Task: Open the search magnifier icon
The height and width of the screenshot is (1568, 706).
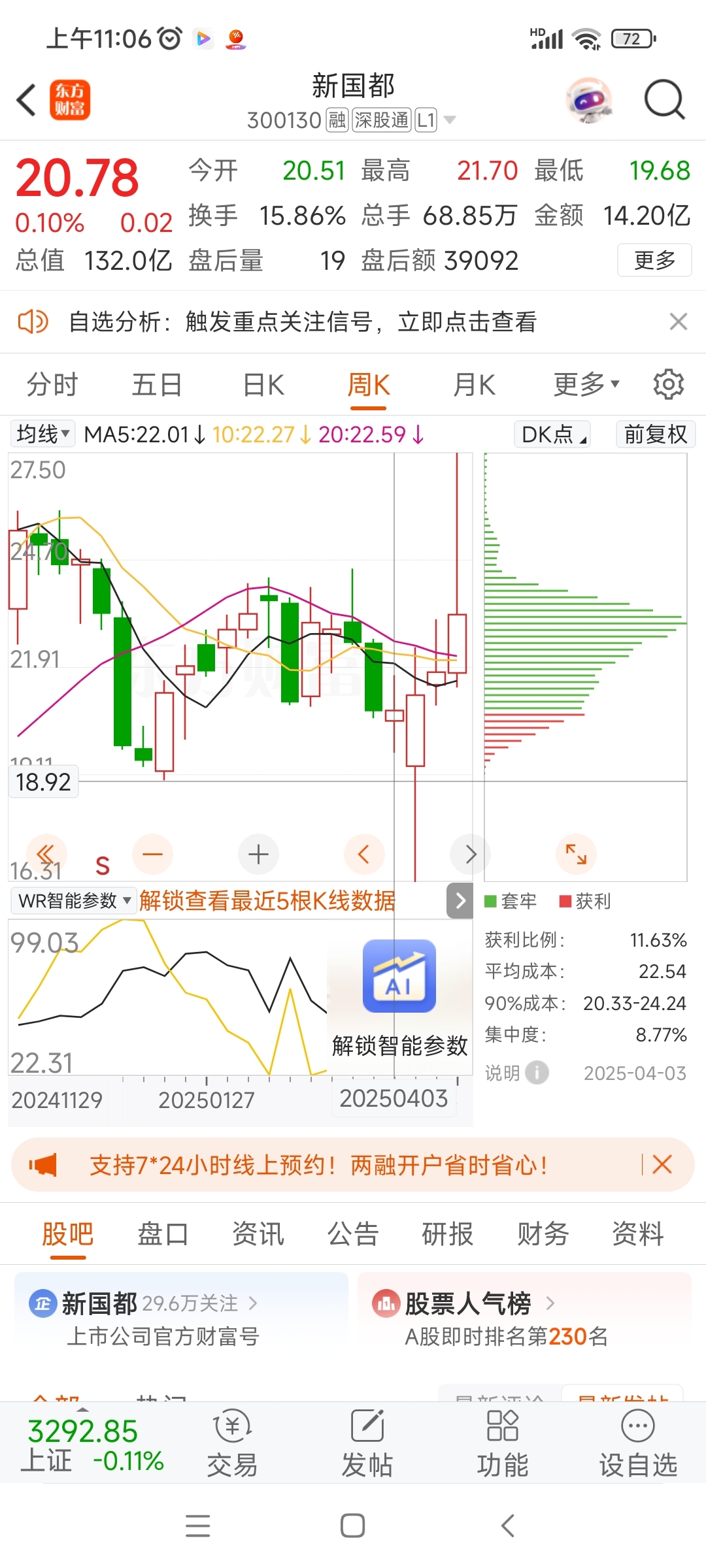Action: (664, 100)
